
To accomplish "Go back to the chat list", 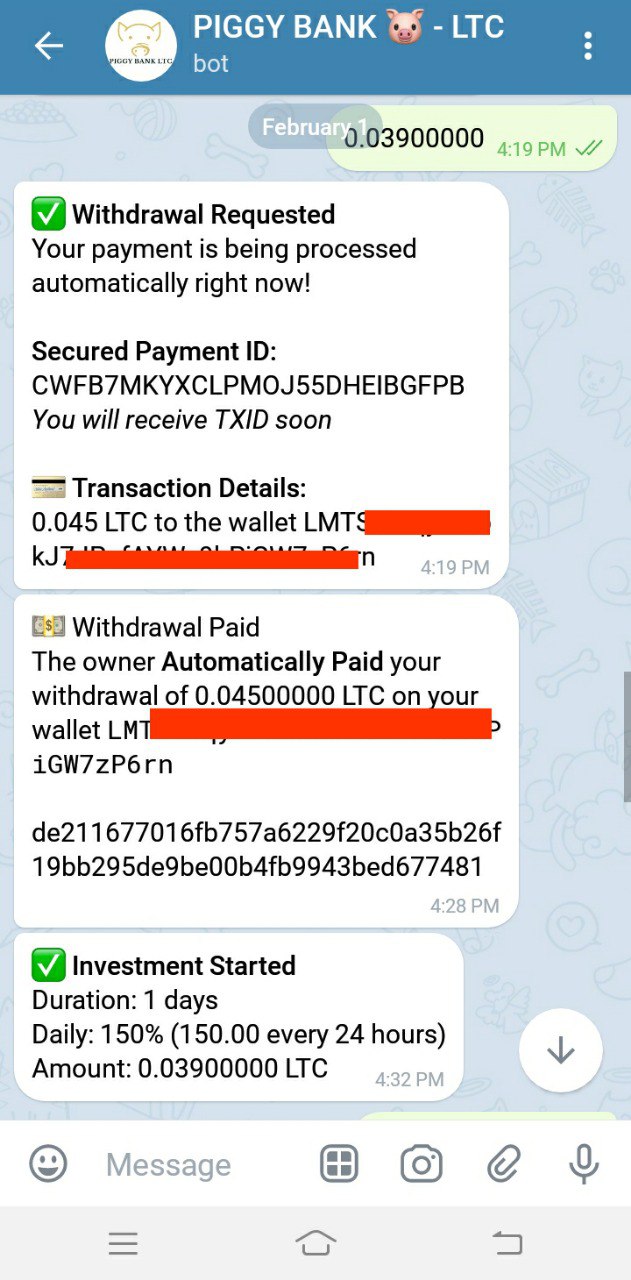I will [x=48, y=46].
